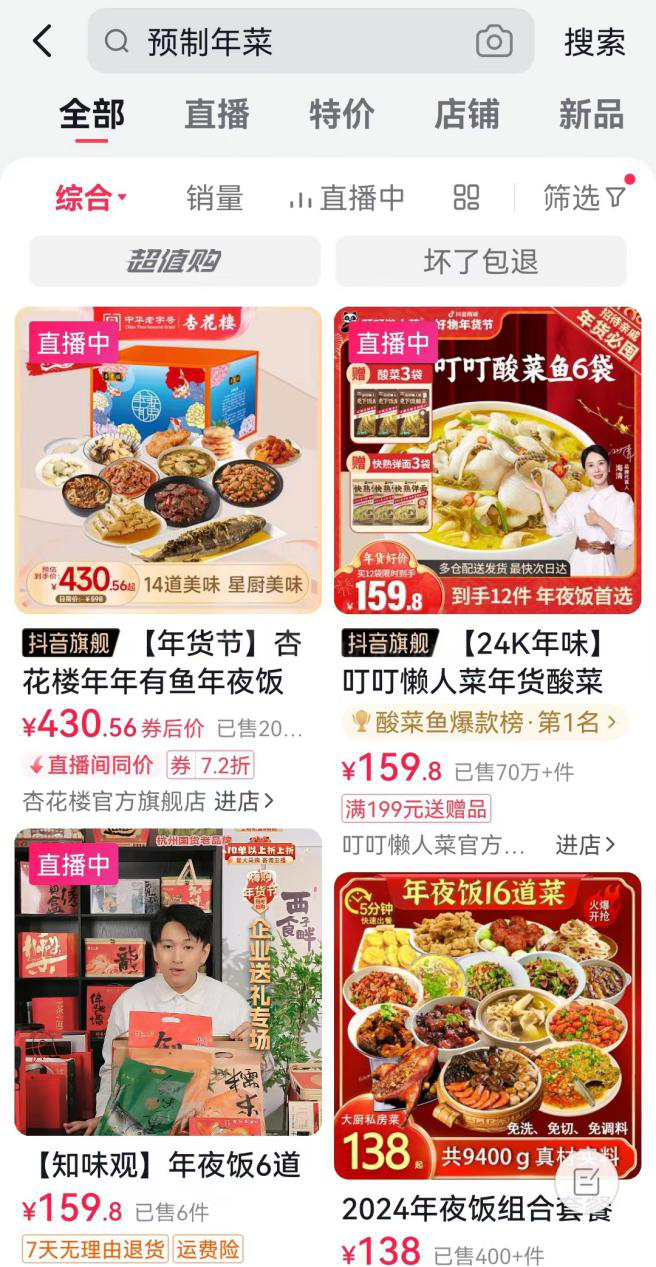Open the 筛选 filter panel
656x1267 pixels.
click(585, 197)
